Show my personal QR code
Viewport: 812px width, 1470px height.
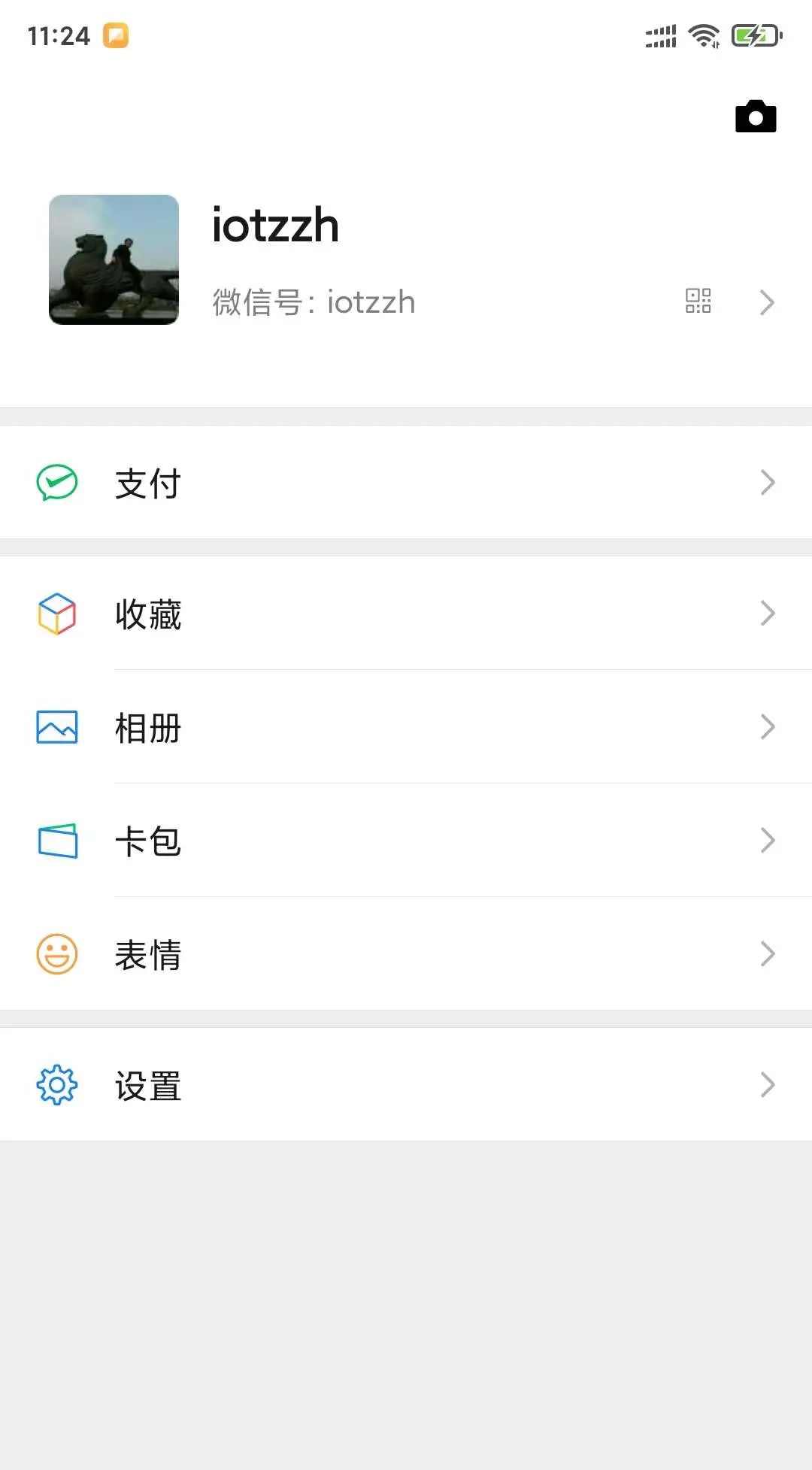click(698, 301)
